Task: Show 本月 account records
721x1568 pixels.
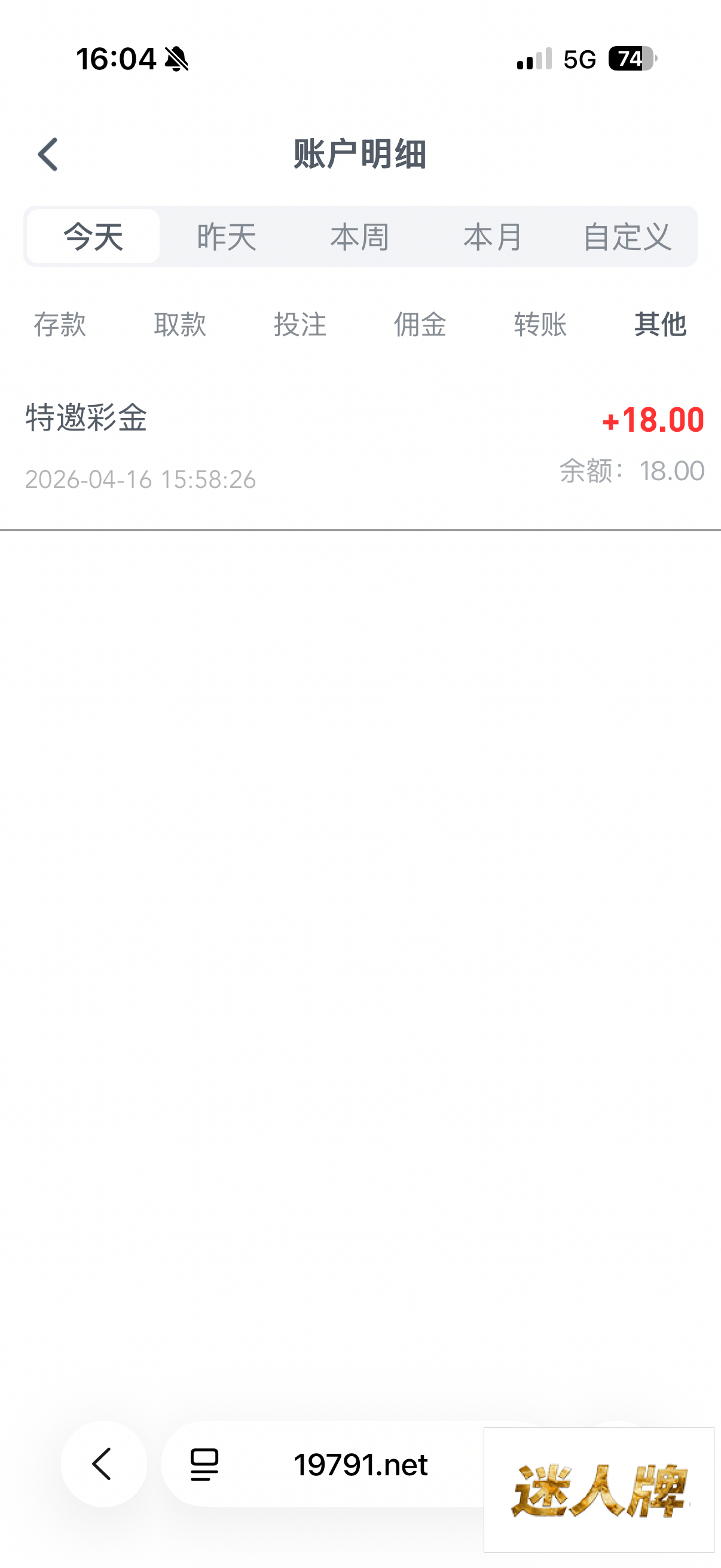Action: 493,237
